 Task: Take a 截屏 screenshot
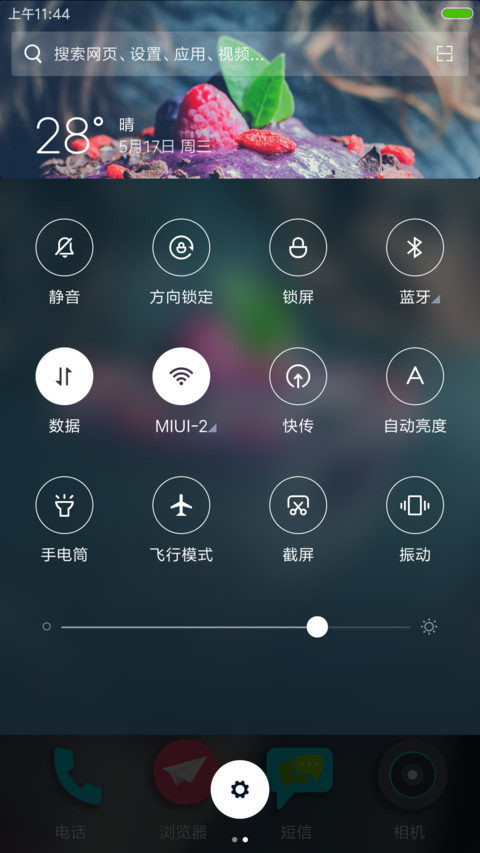click(298, 505)
